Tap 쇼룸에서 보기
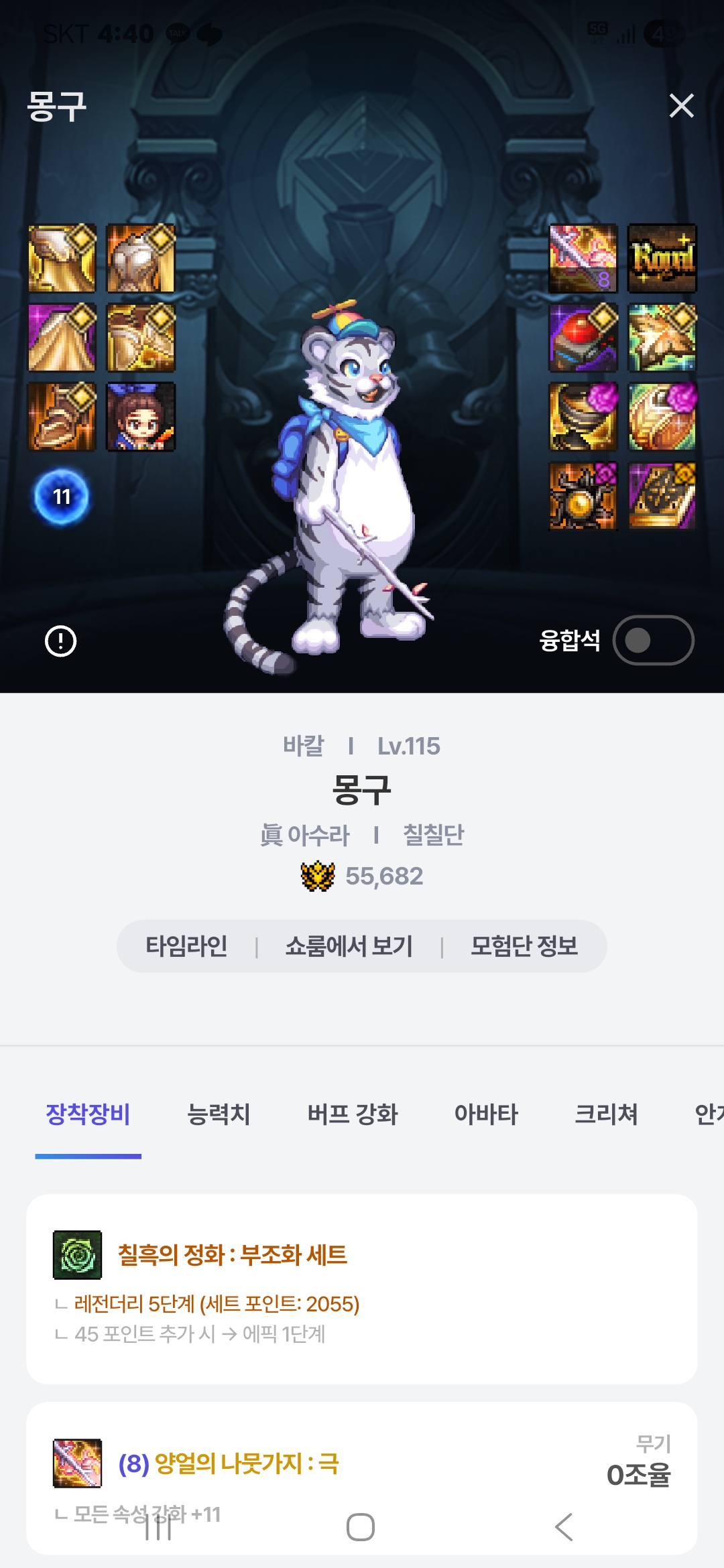Image resolution: width=724 pixels, height=1568 pixels. [349, 946]
